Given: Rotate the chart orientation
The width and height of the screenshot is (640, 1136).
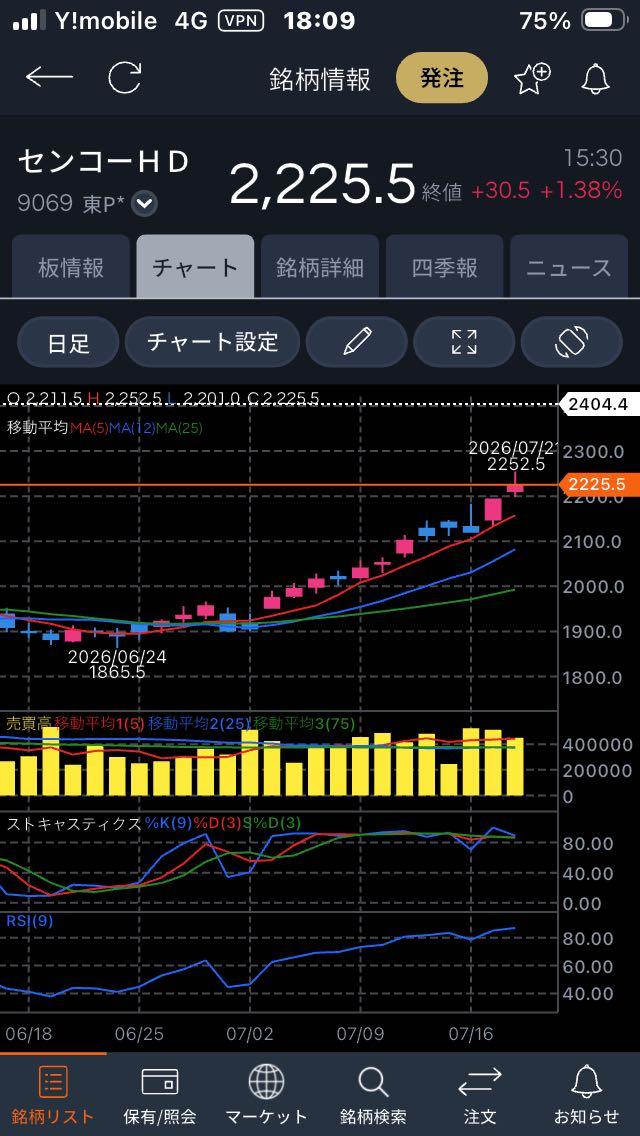Looking at the screenshot, I should pyautogui.click(x=571, y=342).
